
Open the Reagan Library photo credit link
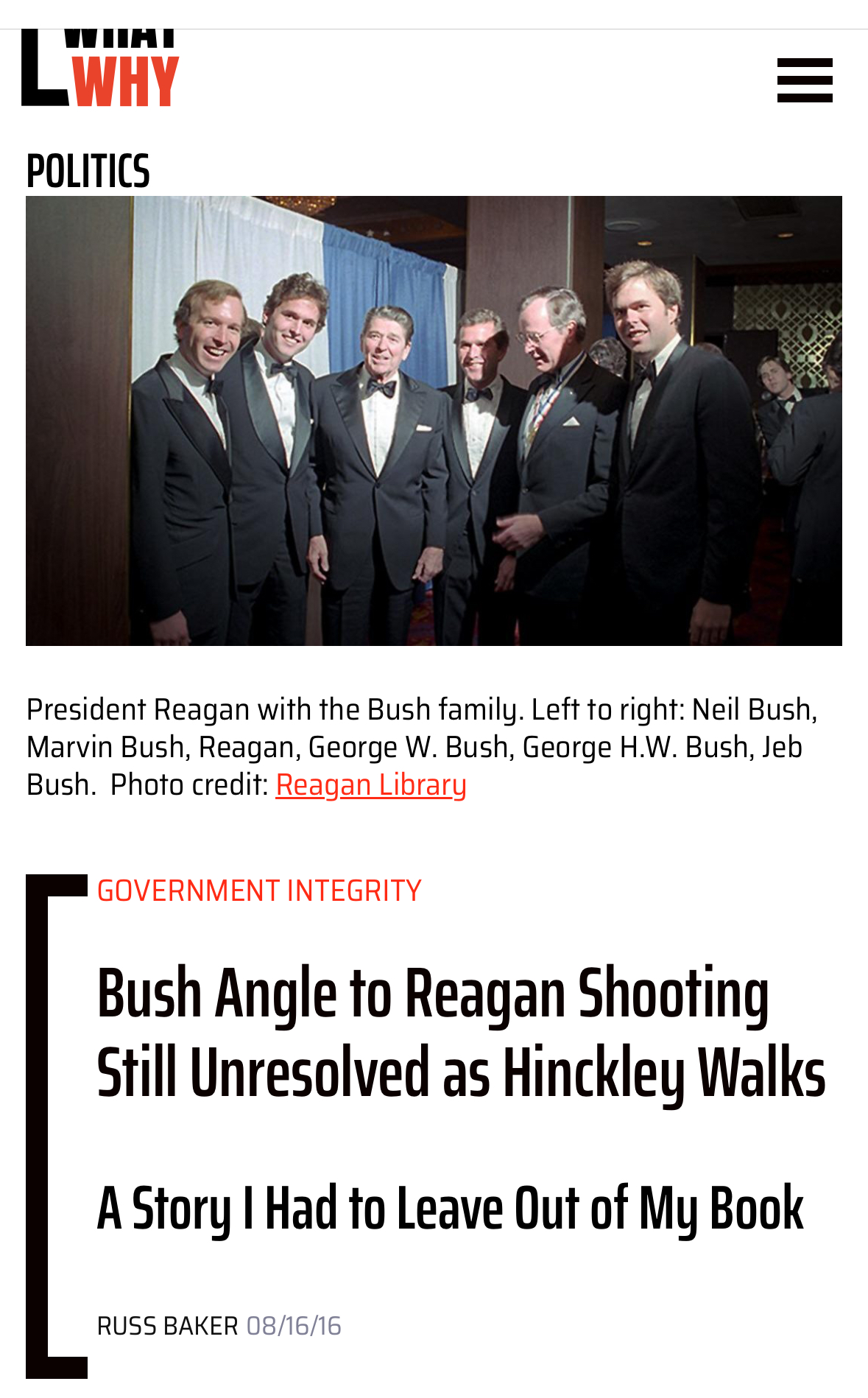371,785
